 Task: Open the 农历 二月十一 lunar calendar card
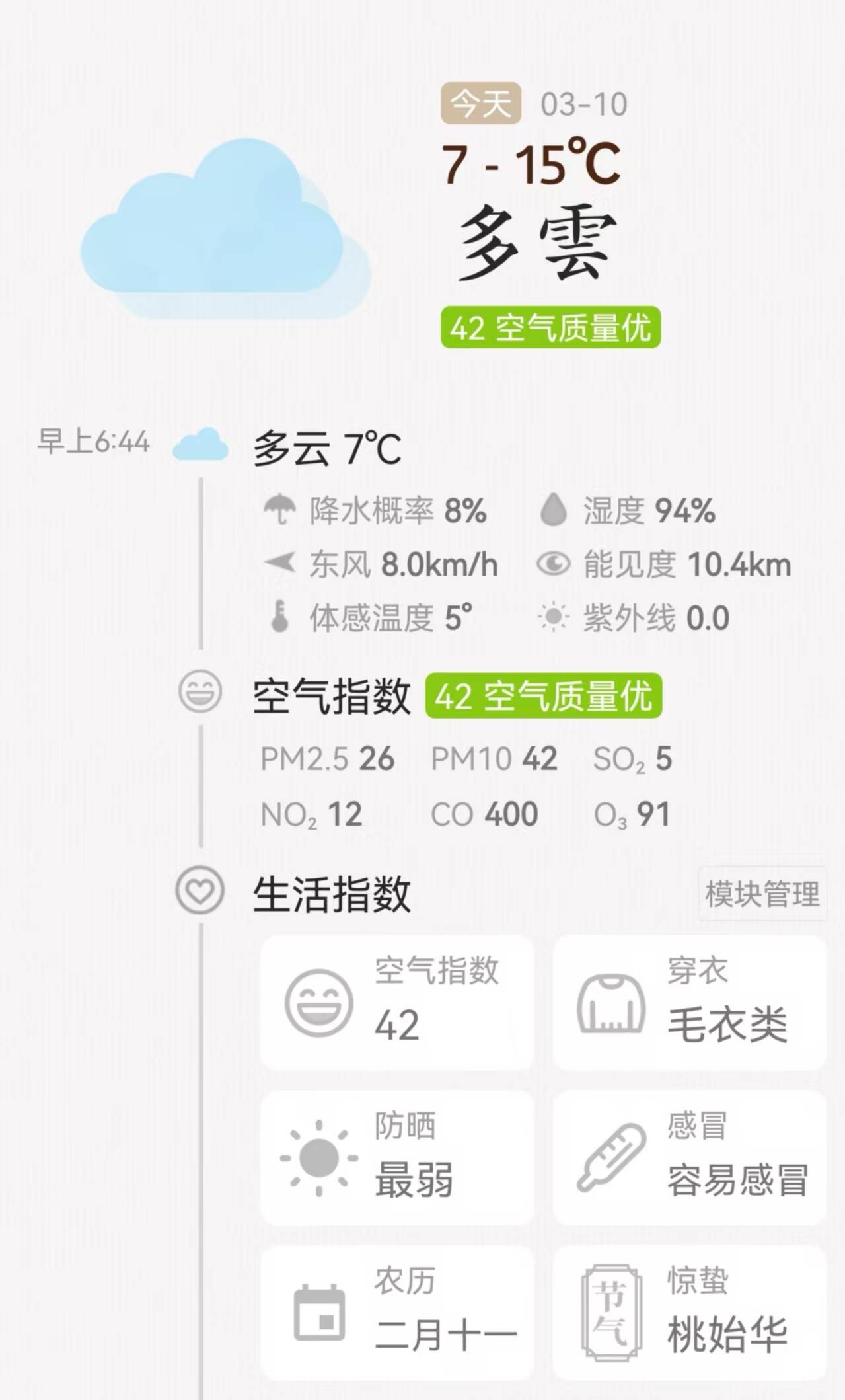click(x=396, y=1313)
